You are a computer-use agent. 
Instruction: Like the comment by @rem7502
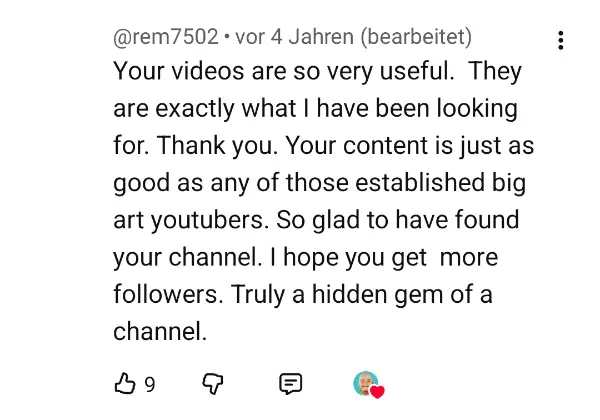click(125, 383)
